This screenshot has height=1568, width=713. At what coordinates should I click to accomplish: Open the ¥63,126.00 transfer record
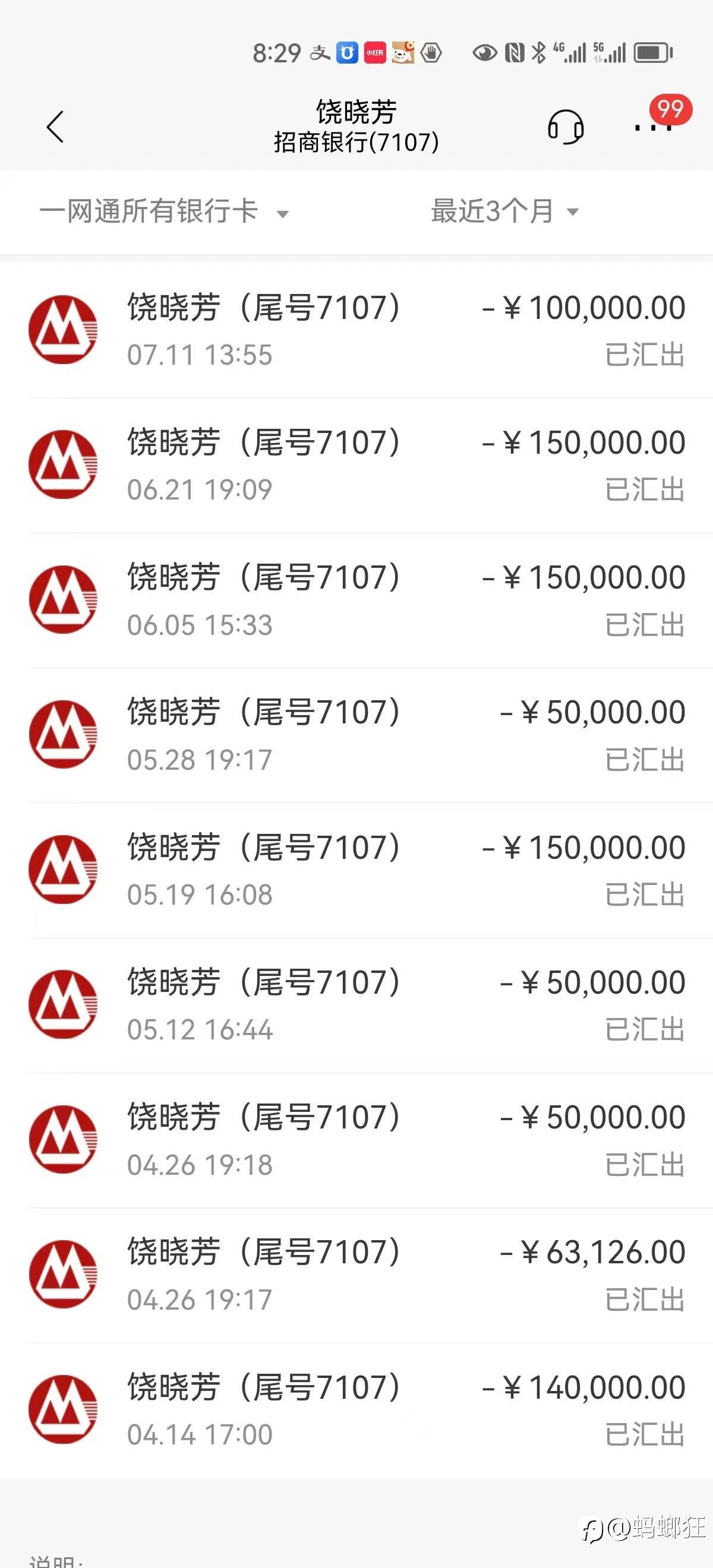coord(356,1276)
